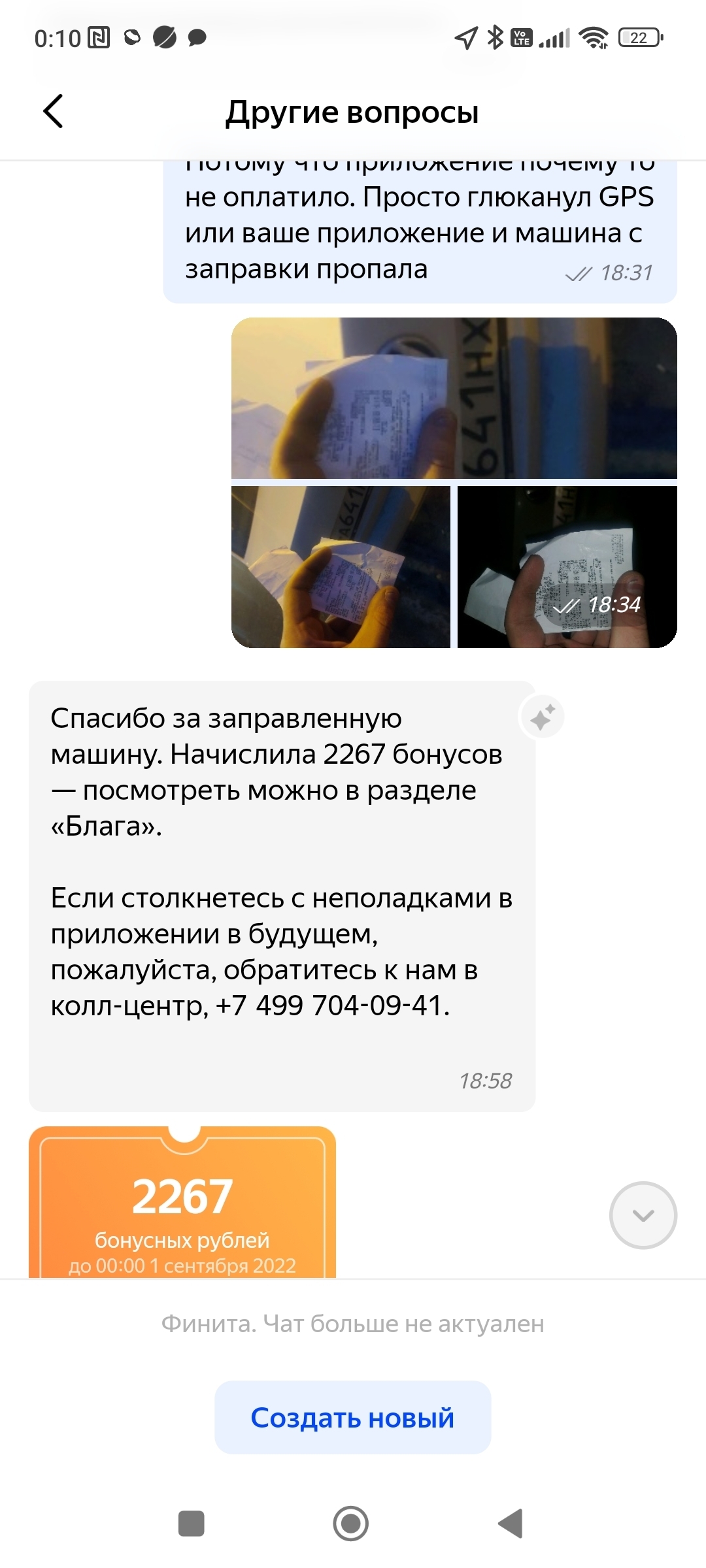View the bottom-left receipt photo
Viewport: 706px width, 1568px height.
tap(341, 566)
